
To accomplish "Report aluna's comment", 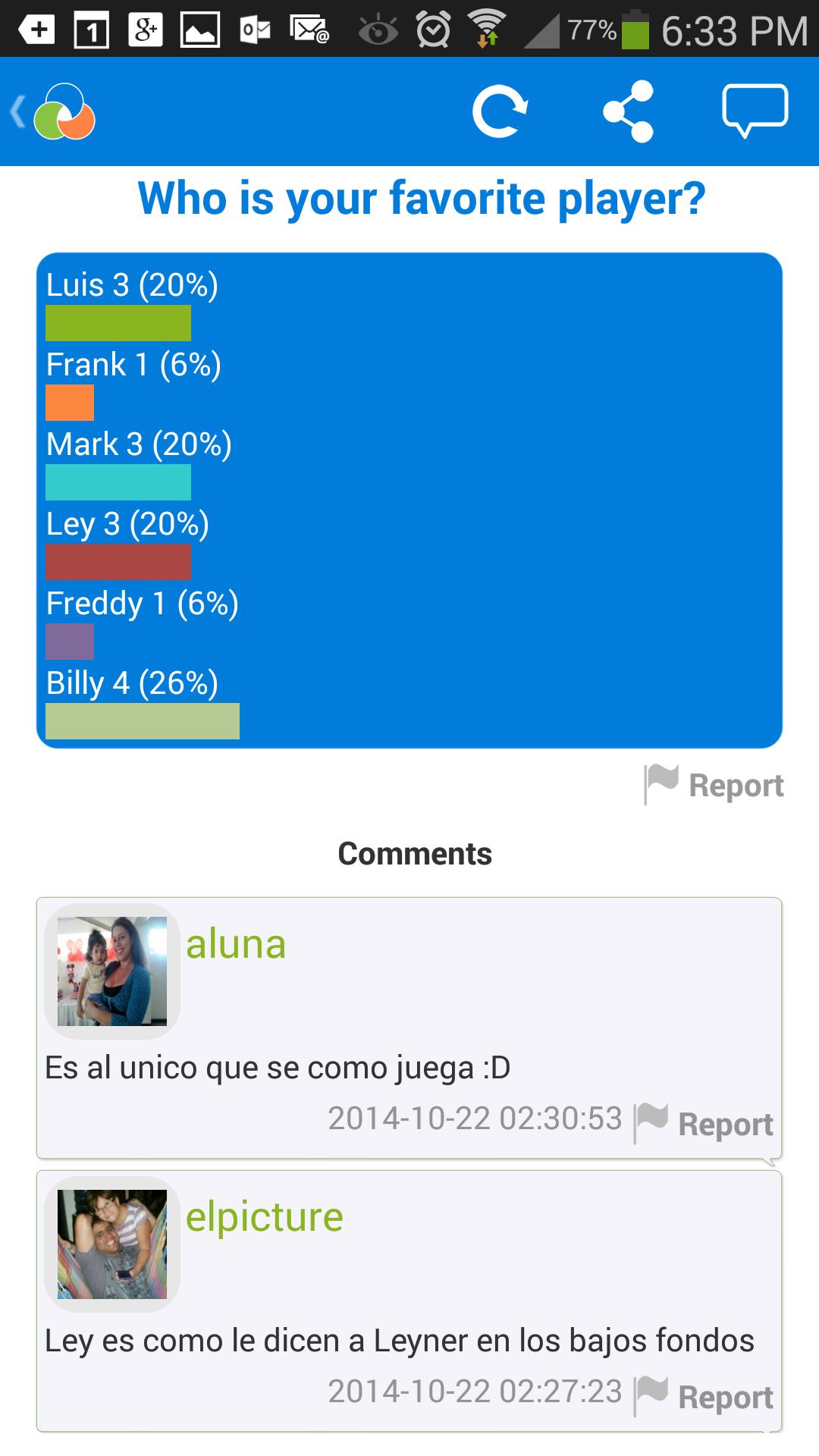I will coord(705,1123).
